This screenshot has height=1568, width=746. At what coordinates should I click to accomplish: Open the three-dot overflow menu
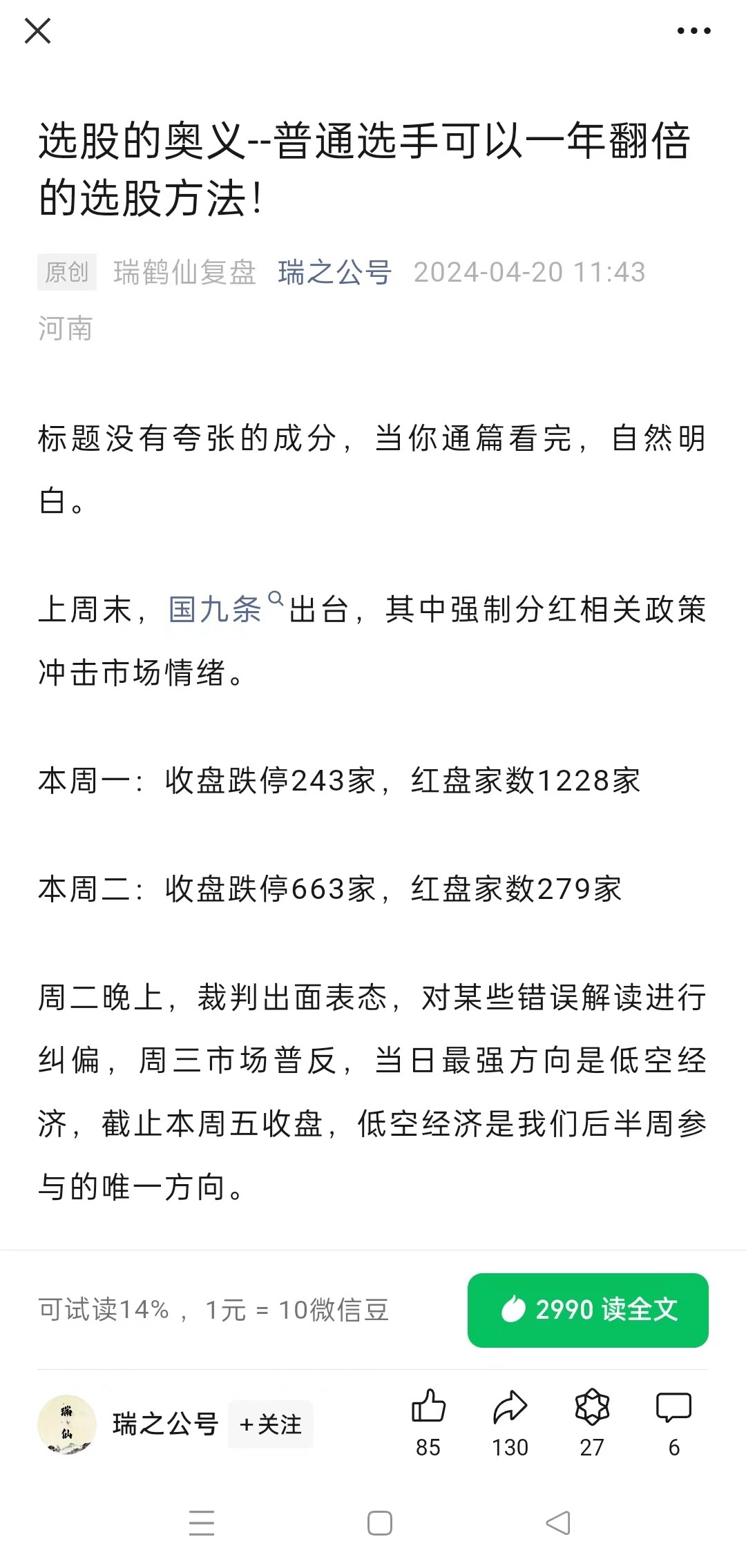[x=694, y=31]
